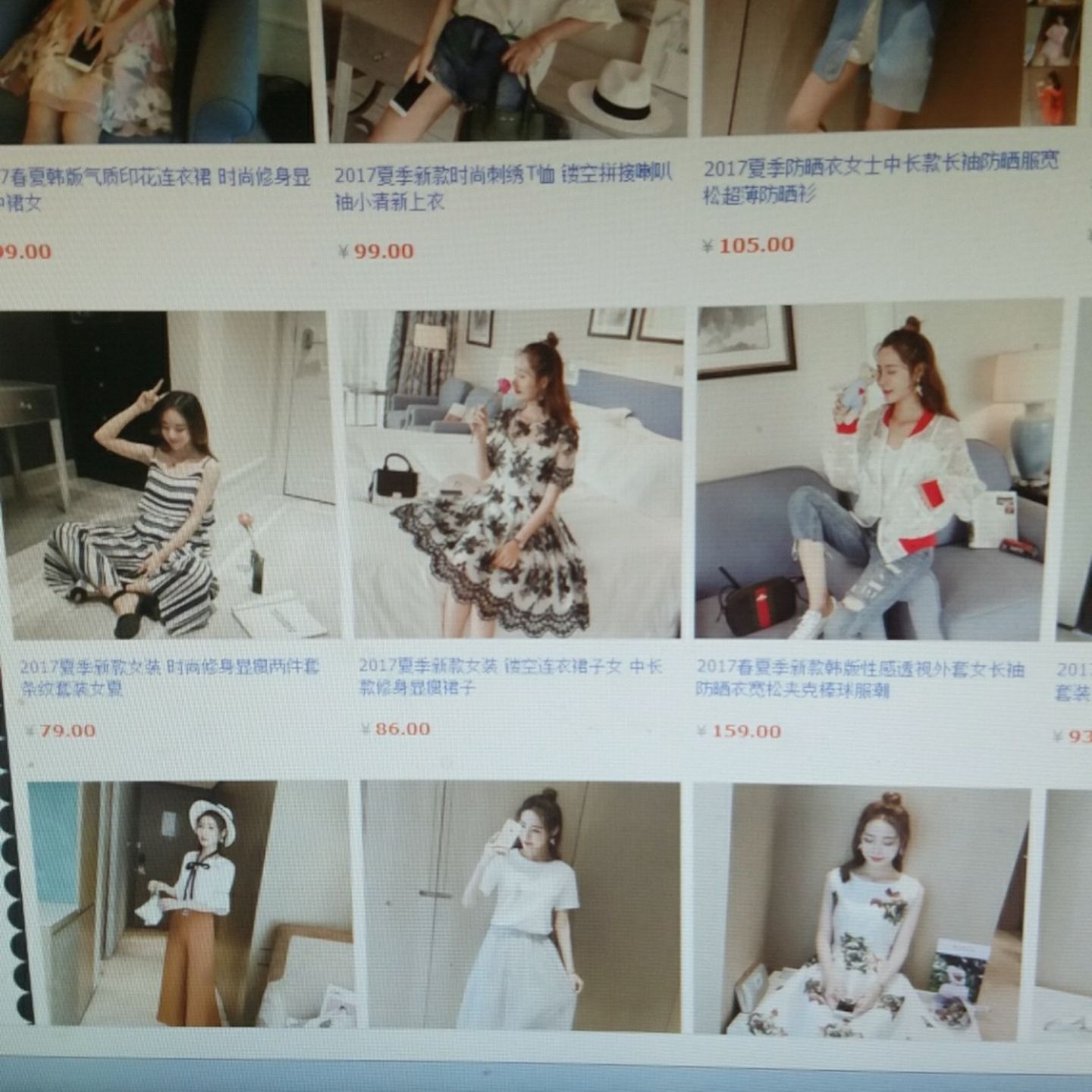
Task: Open the 镂空连衣裙子女 中长款 title link
Action: (510, 676)
